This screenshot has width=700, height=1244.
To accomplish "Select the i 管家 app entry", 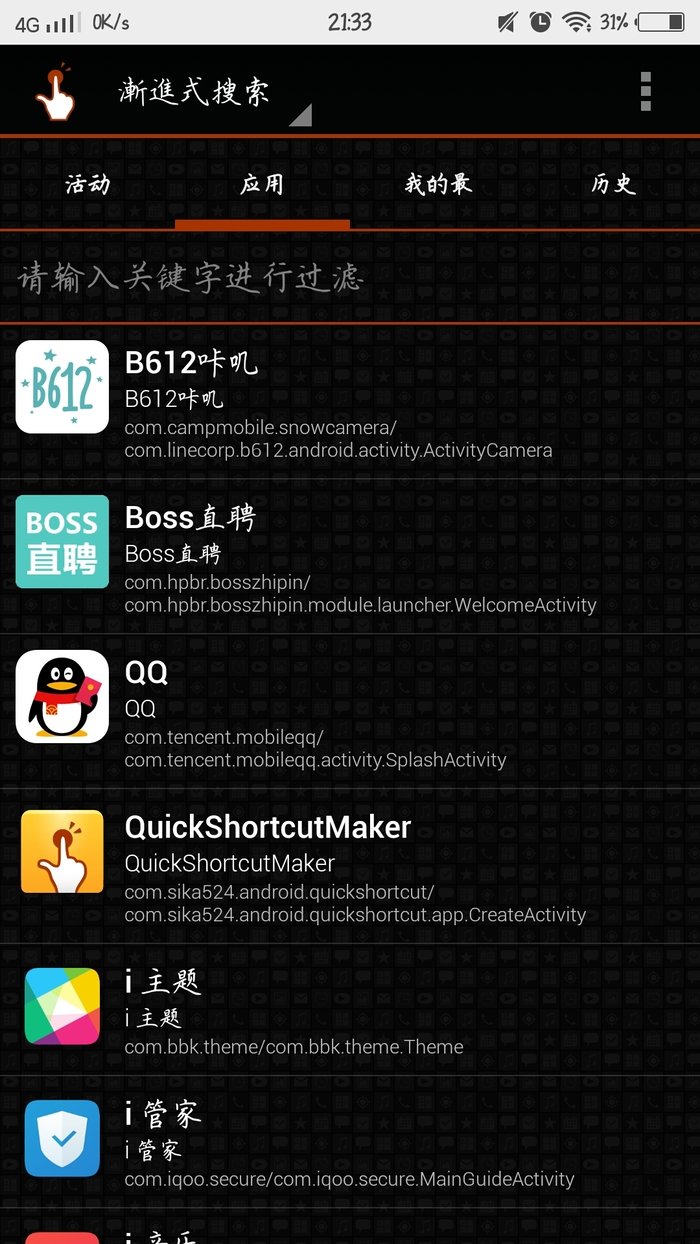I will coord(350,1142).
